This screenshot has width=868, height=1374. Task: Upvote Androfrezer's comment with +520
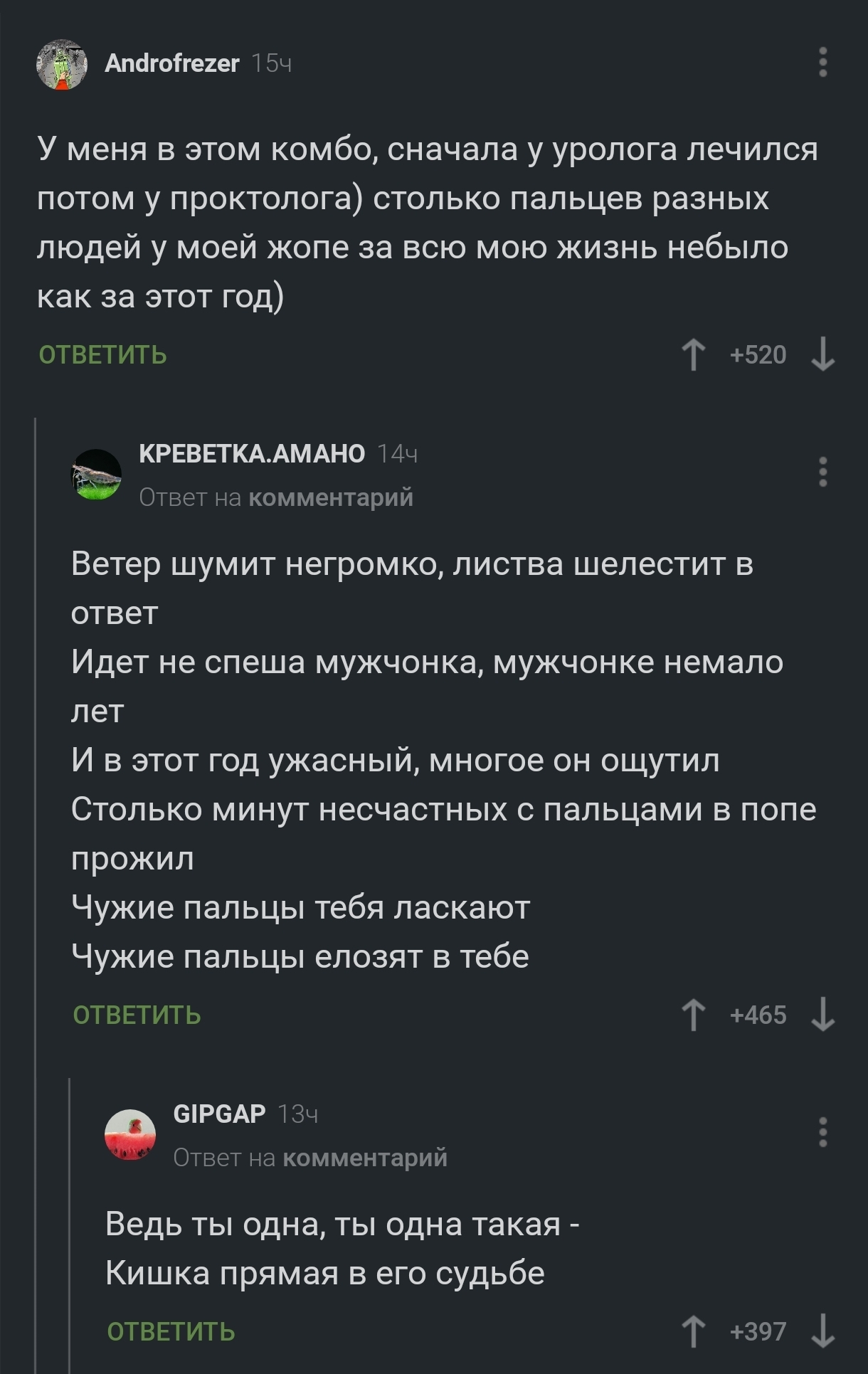tap(693, 354)
